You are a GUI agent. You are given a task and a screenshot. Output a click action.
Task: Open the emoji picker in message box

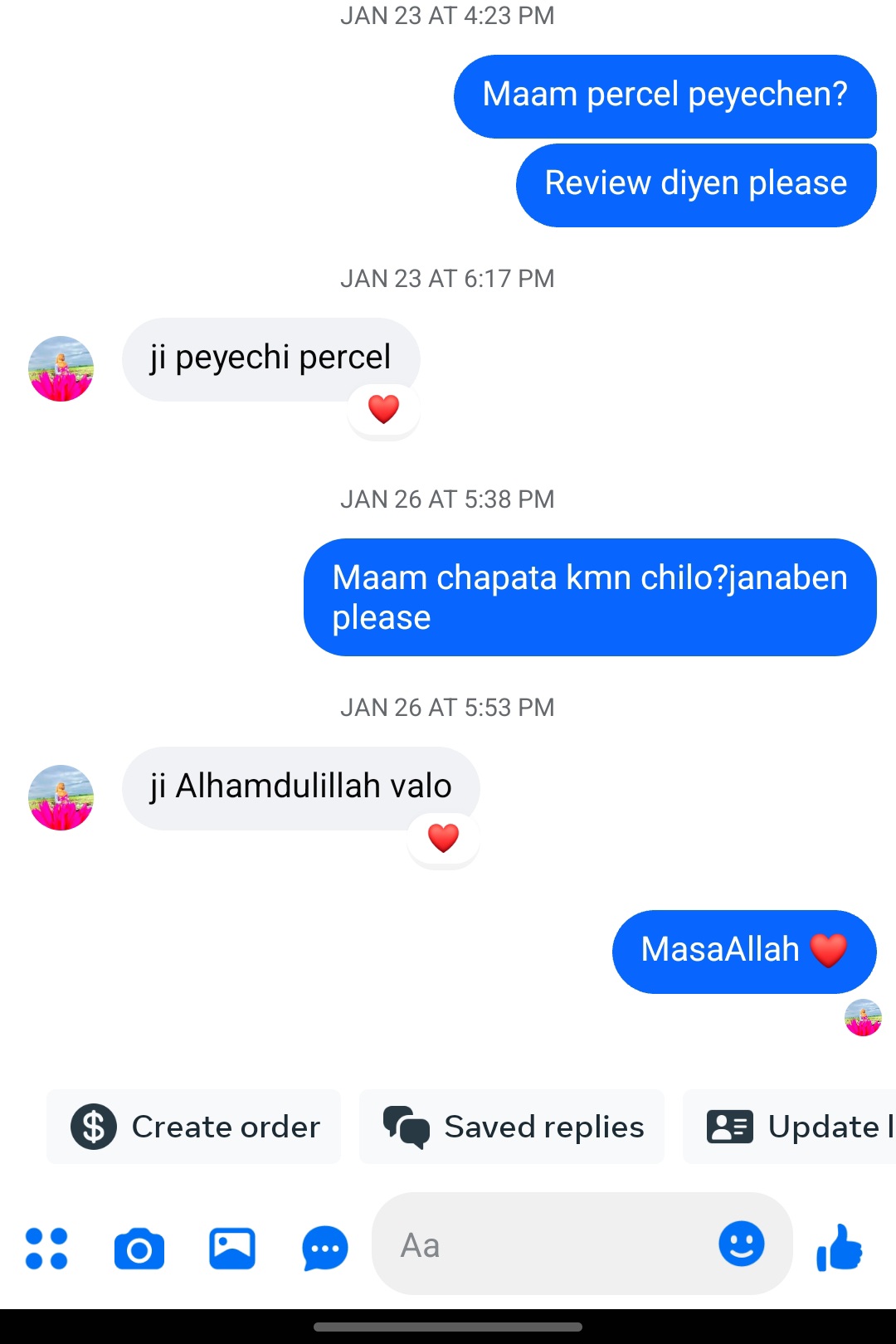[x=741, y=1244]
